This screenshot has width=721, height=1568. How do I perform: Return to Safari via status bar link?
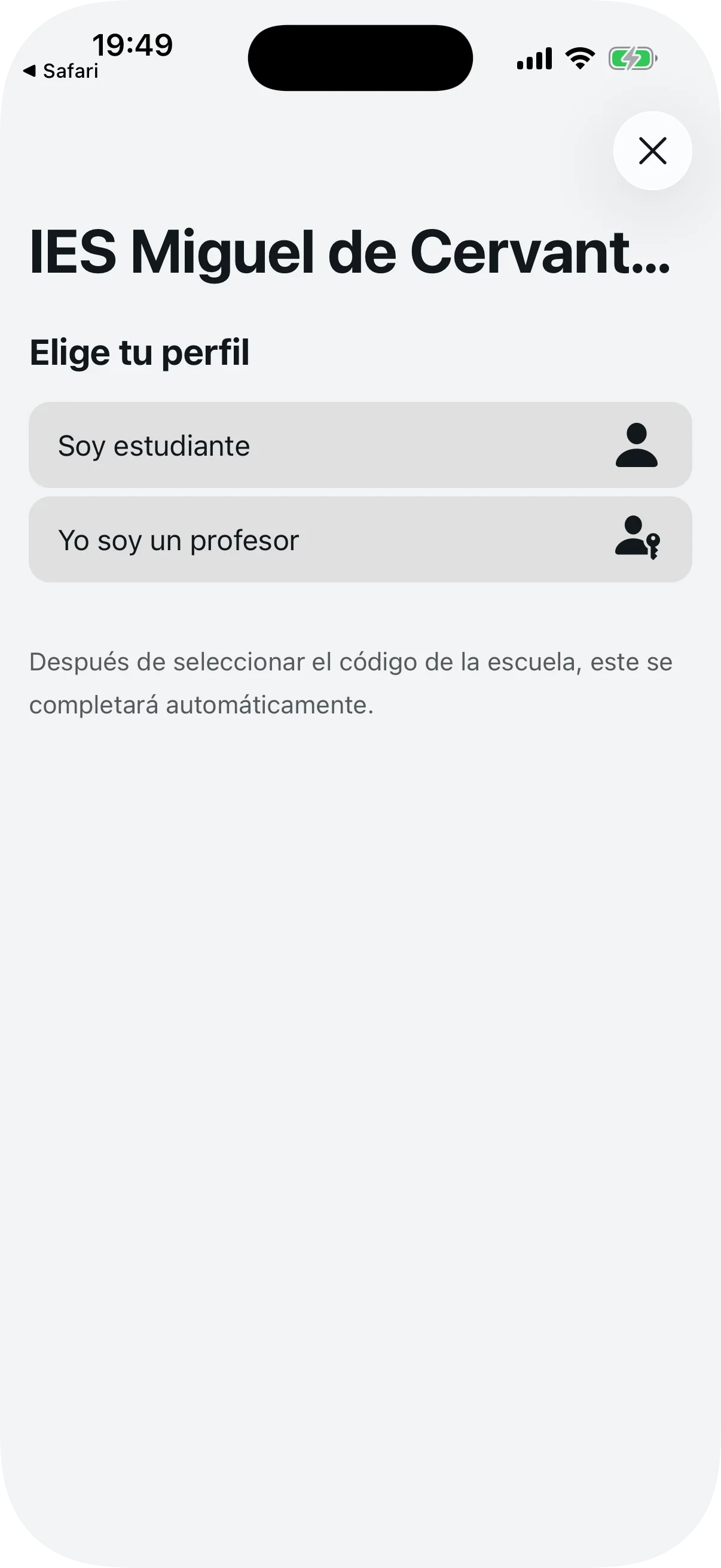61,70
